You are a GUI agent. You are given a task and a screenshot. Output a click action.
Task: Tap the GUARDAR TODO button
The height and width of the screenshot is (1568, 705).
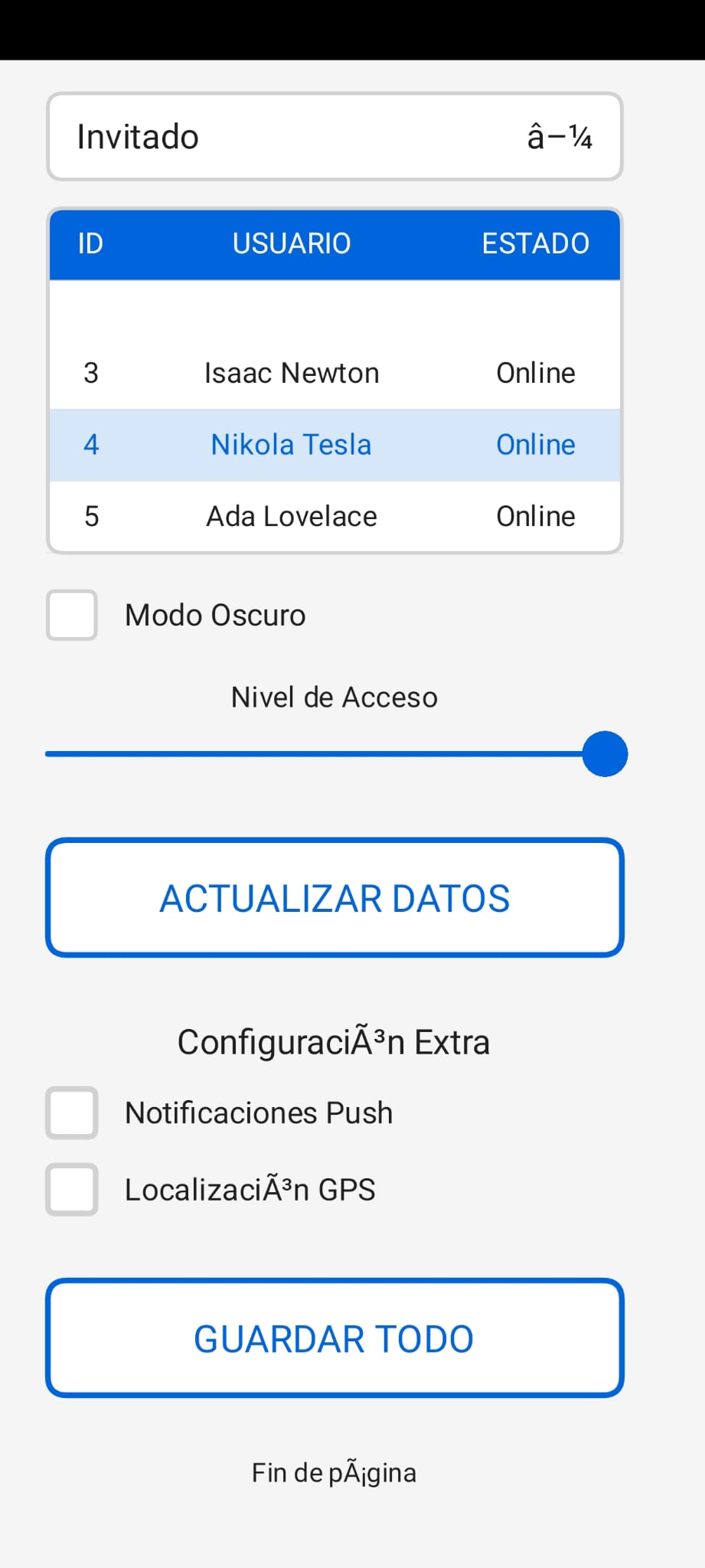(335, 1338)
